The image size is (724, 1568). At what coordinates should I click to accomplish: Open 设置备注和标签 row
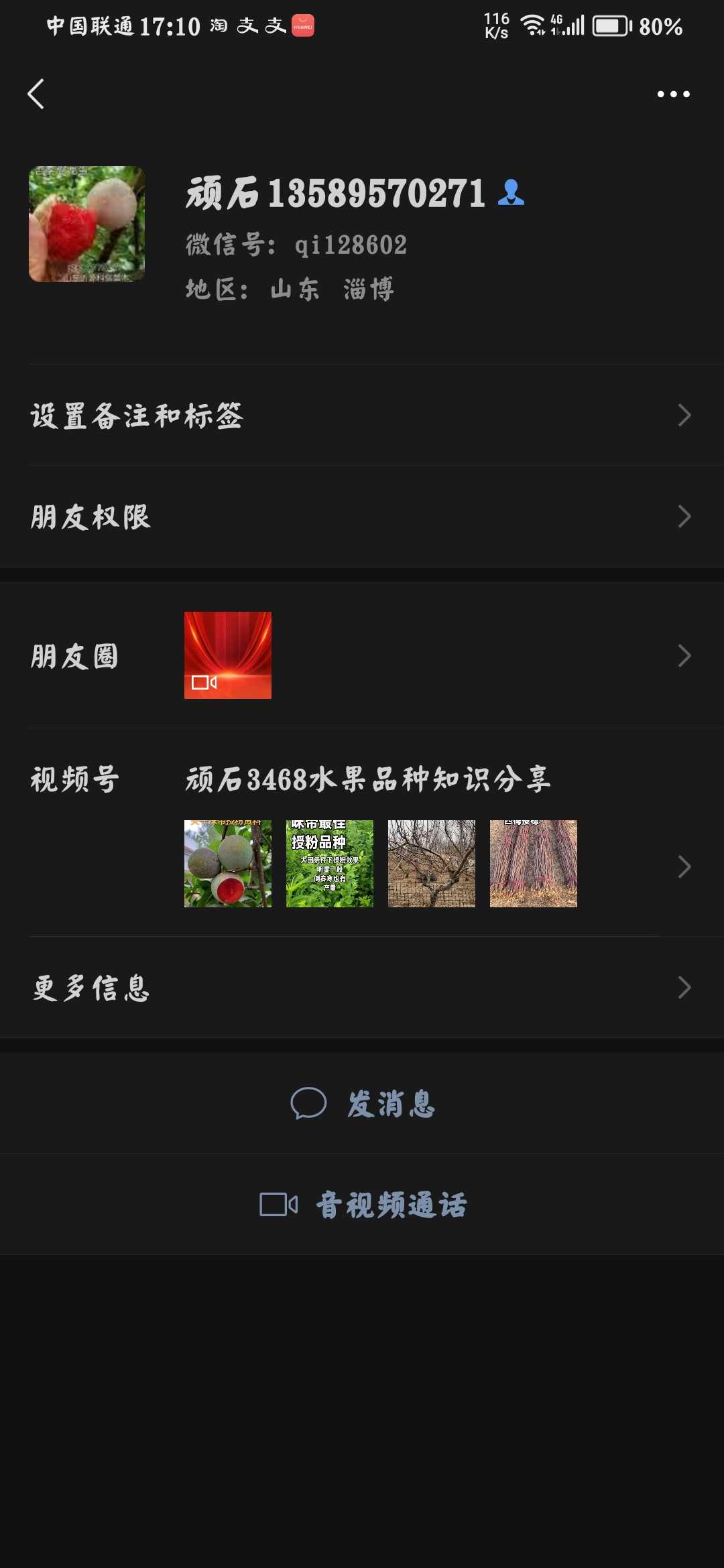tap(362, 415)
